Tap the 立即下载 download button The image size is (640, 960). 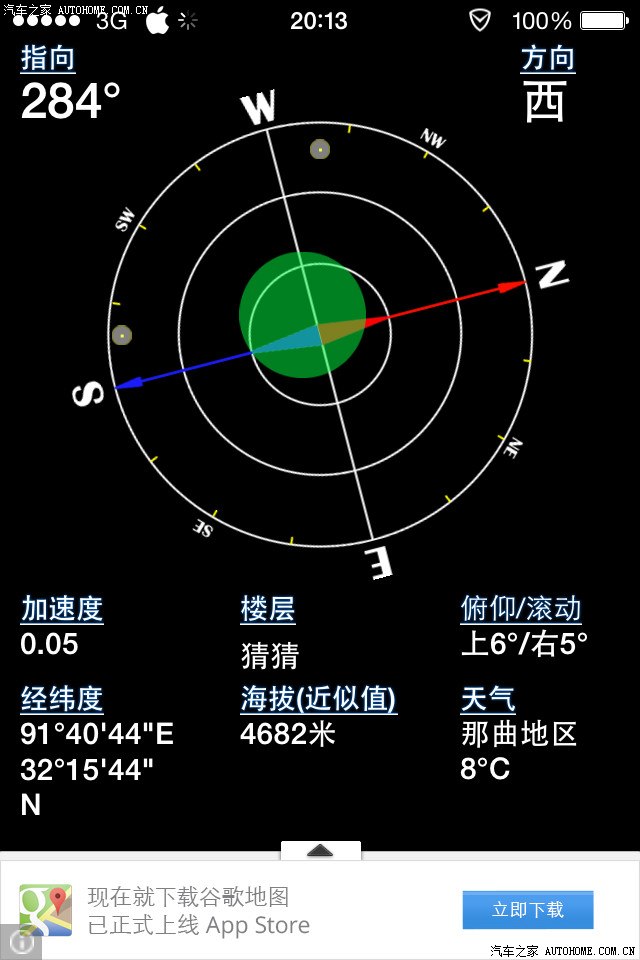tap(527, 909)
